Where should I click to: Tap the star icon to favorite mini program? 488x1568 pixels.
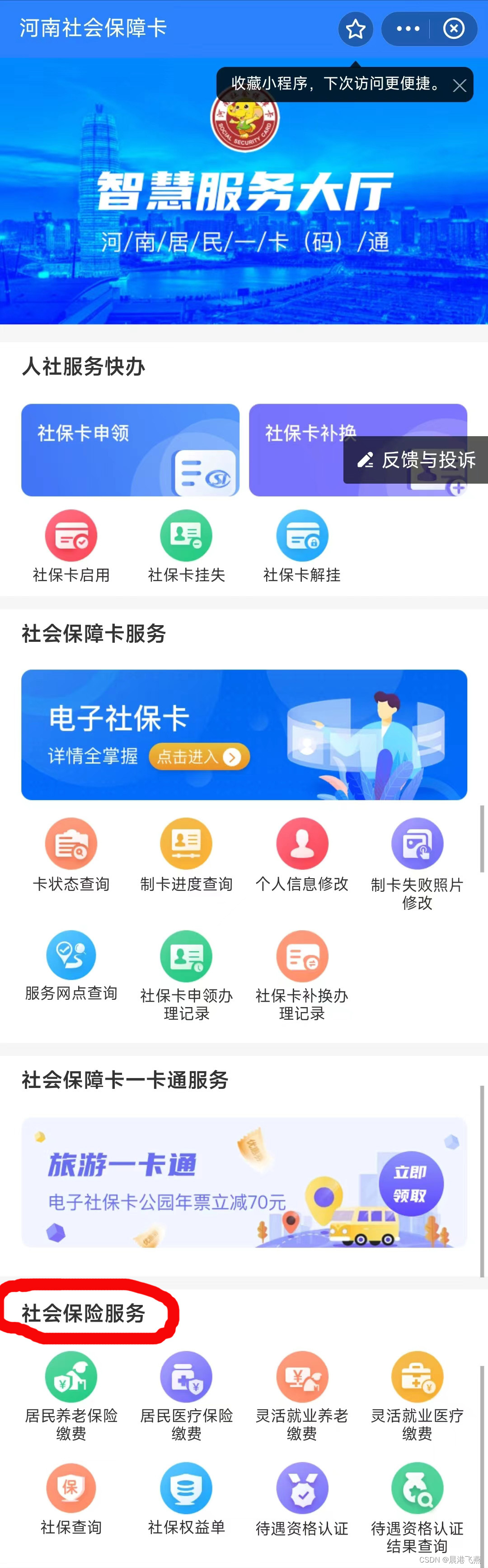355,28
